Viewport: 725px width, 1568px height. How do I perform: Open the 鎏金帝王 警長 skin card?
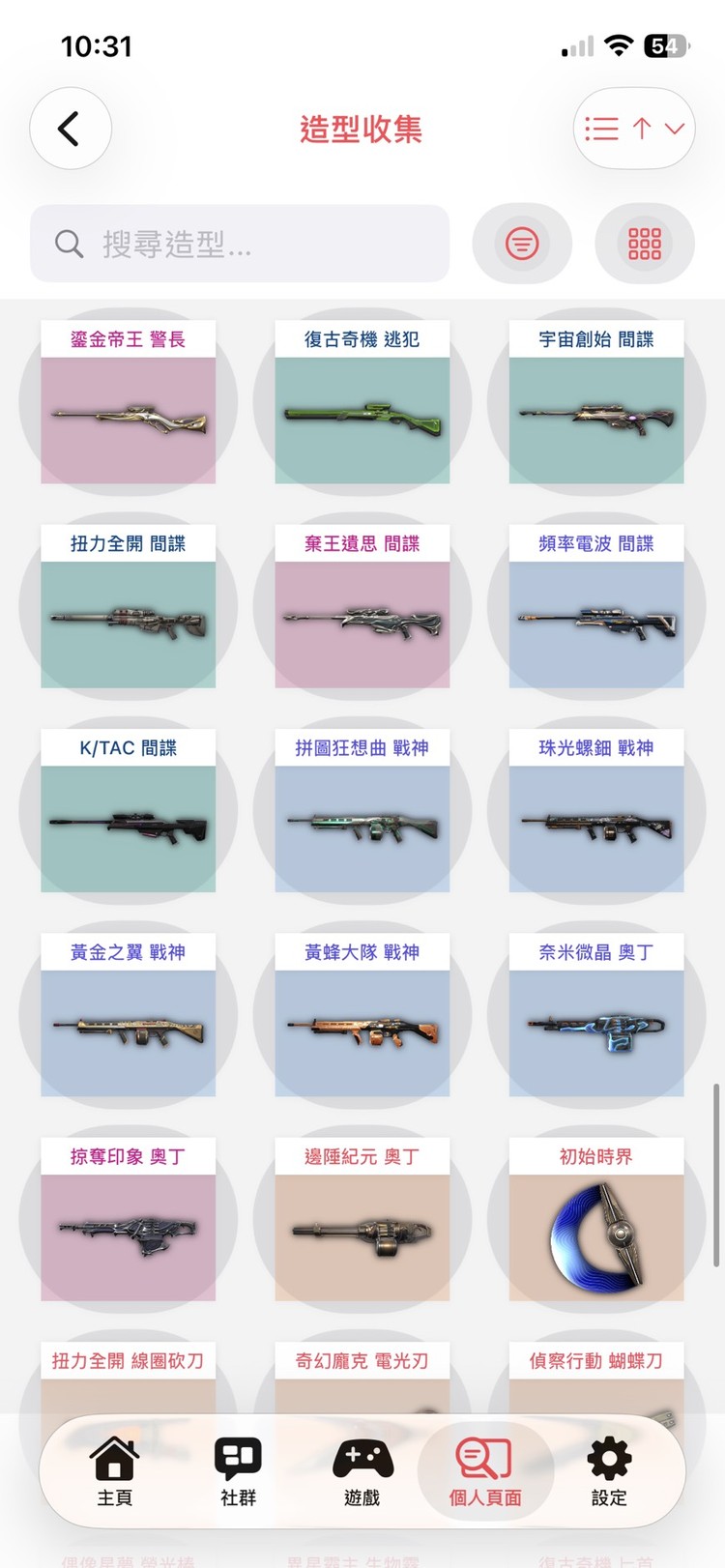click(x=129, y=402)
